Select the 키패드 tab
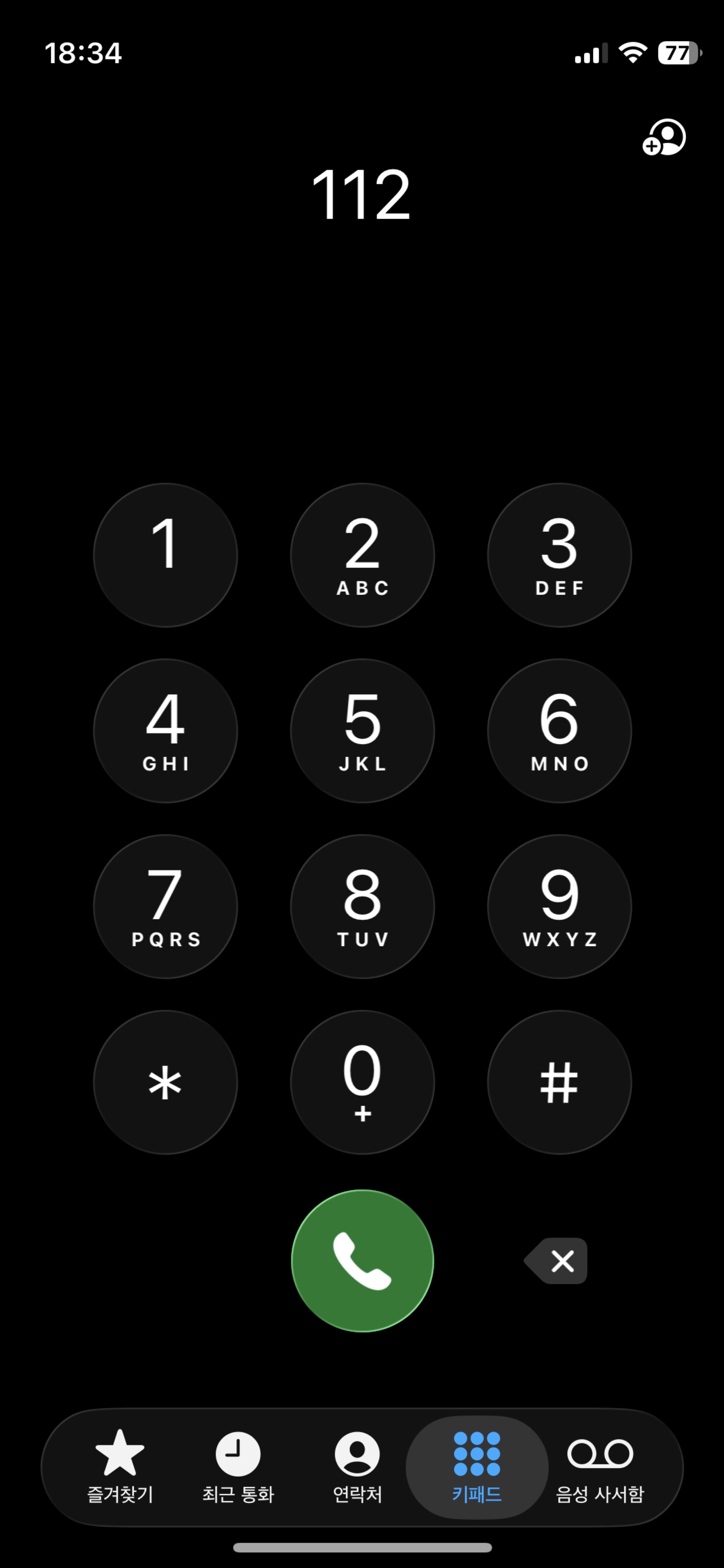 coord(477,1467)
